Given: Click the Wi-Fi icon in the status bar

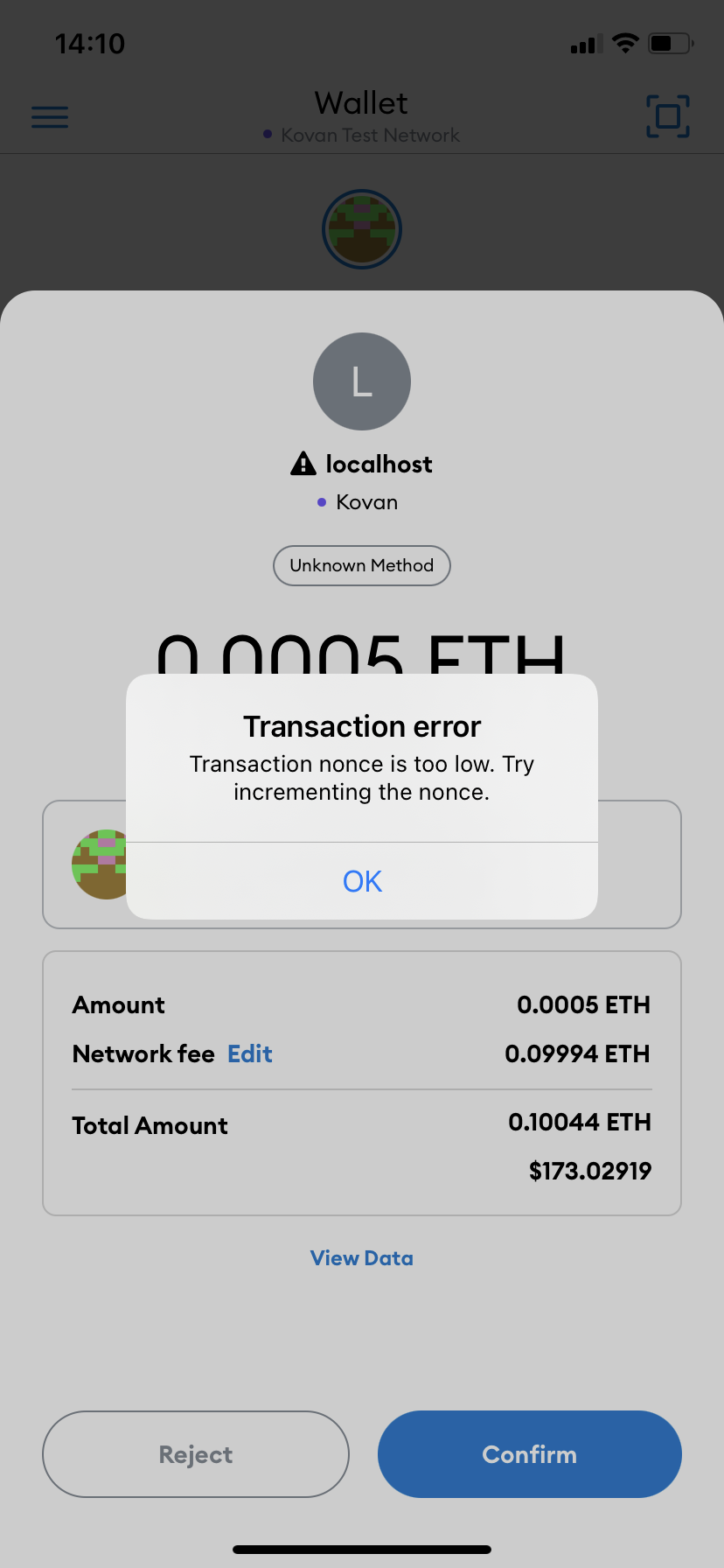Looking at the screenshot, I should point(626,43).
